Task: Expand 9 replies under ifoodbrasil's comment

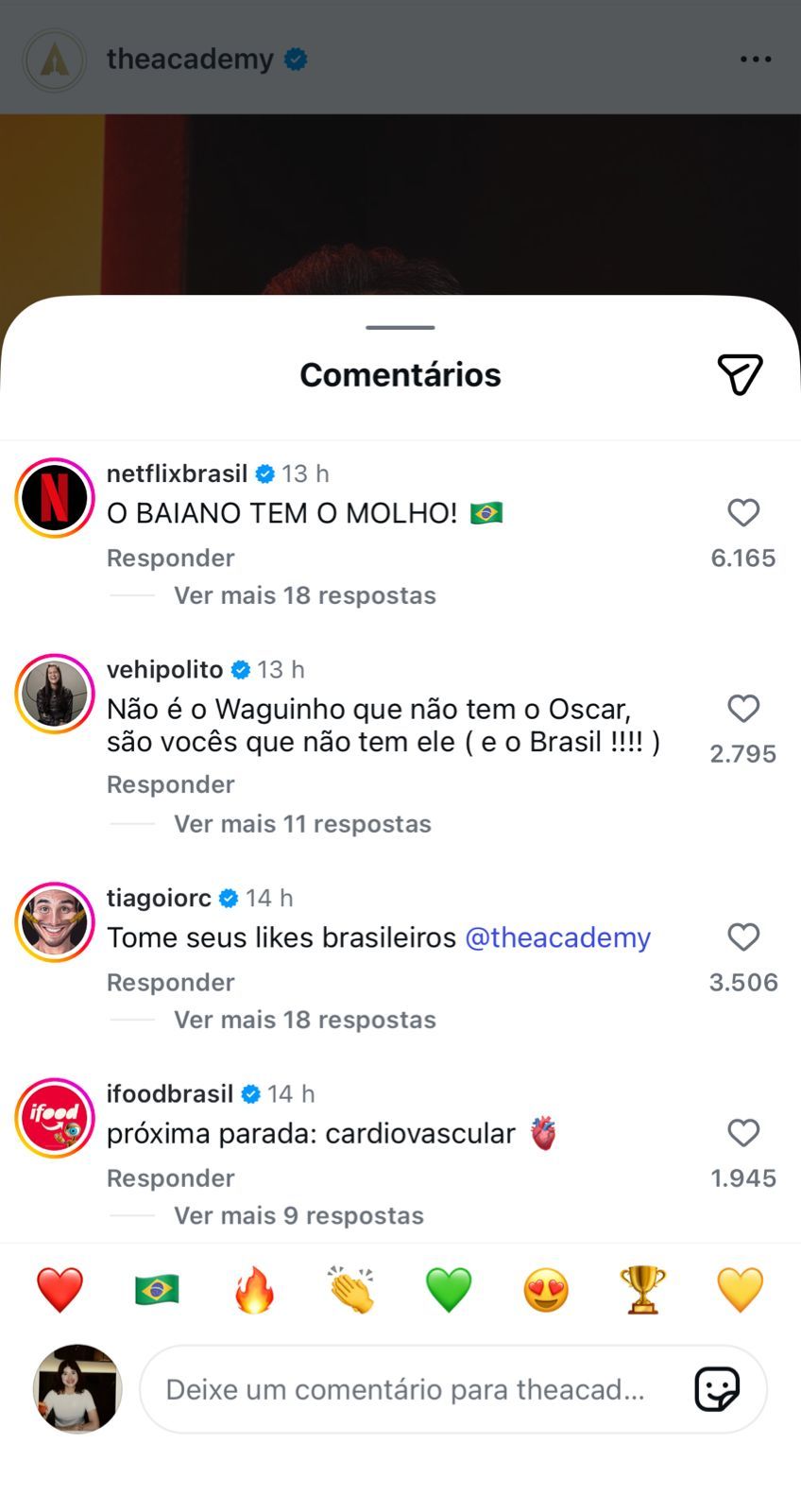Action: coord(298,1215)
